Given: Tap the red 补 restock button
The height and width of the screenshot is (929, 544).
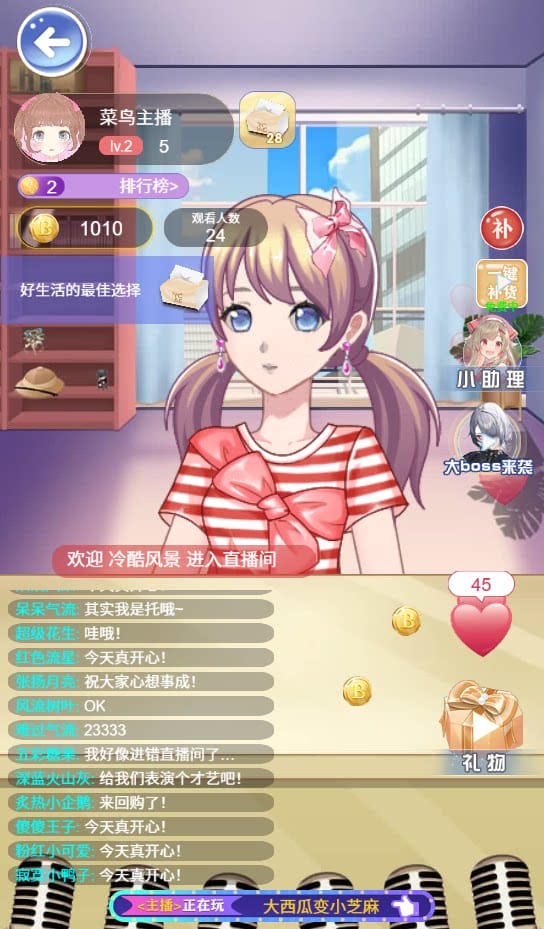Looking at the screenshot, I should tap(501, 228).
